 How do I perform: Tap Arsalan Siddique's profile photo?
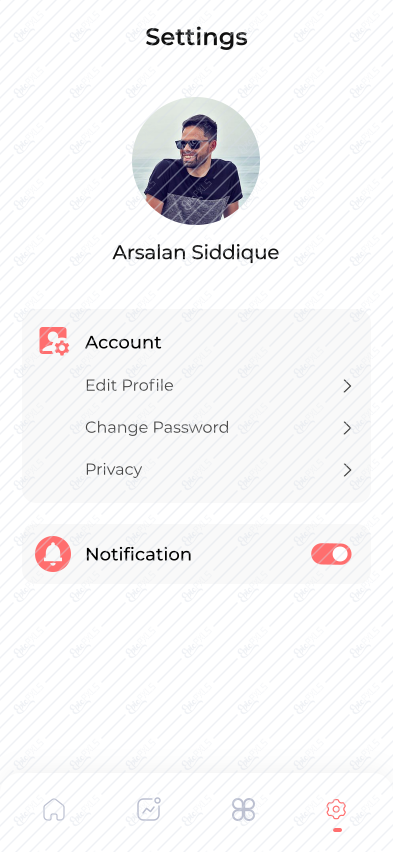[196, 161]
